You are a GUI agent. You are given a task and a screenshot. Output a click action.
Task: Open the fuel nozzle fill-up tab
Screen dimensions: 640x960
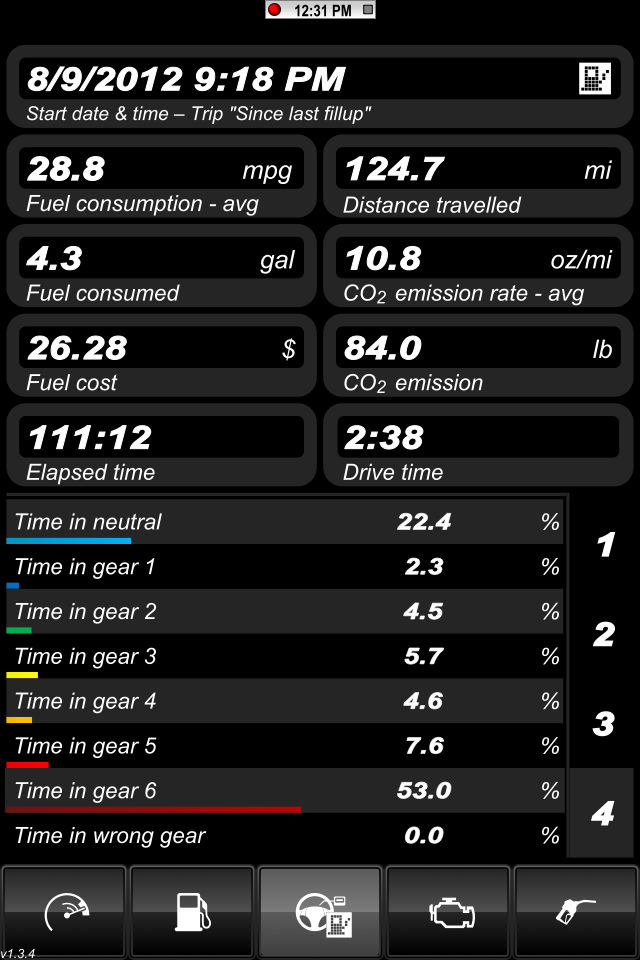576,912
